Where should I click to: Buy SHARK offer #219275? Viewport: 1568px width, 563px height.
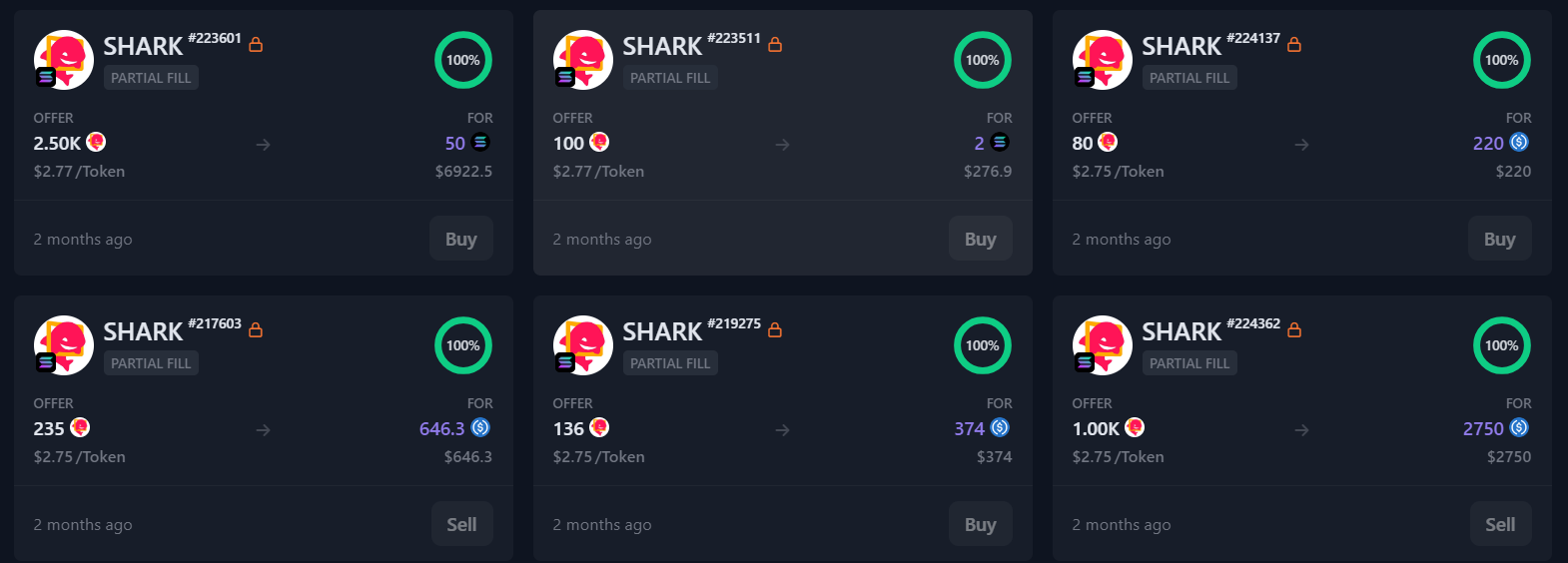pos(980,524)
